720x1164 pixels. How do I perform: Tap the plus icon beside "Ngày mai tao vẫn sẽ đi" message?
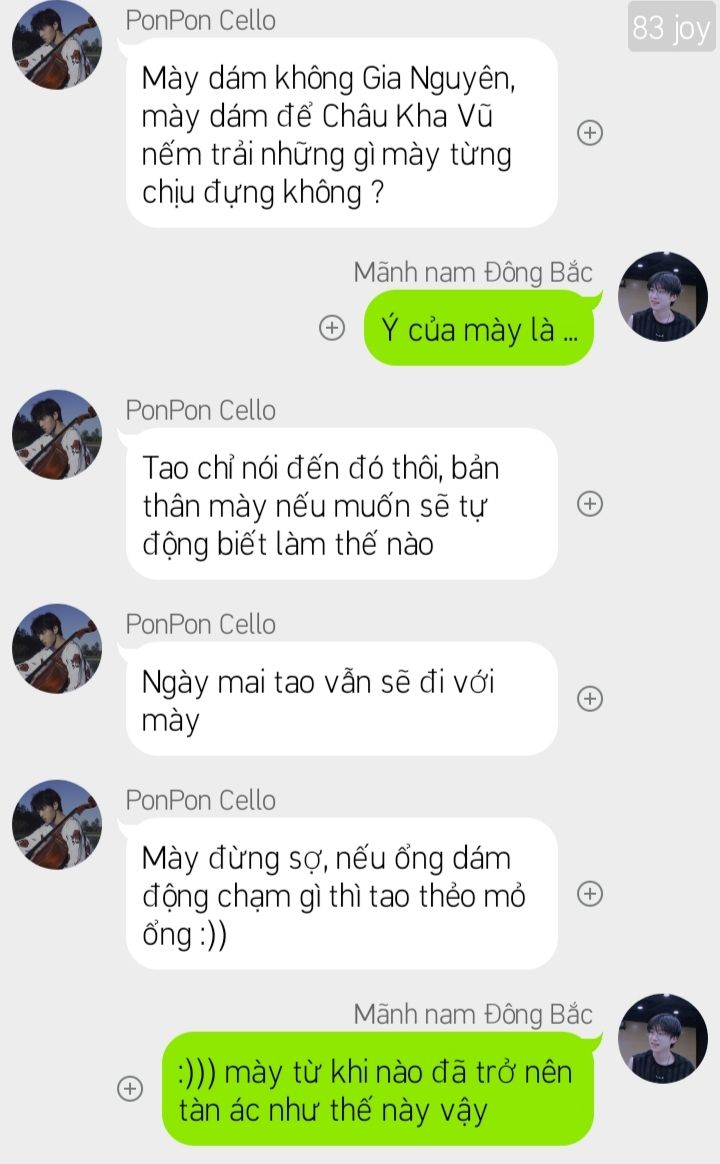point(590,698)
